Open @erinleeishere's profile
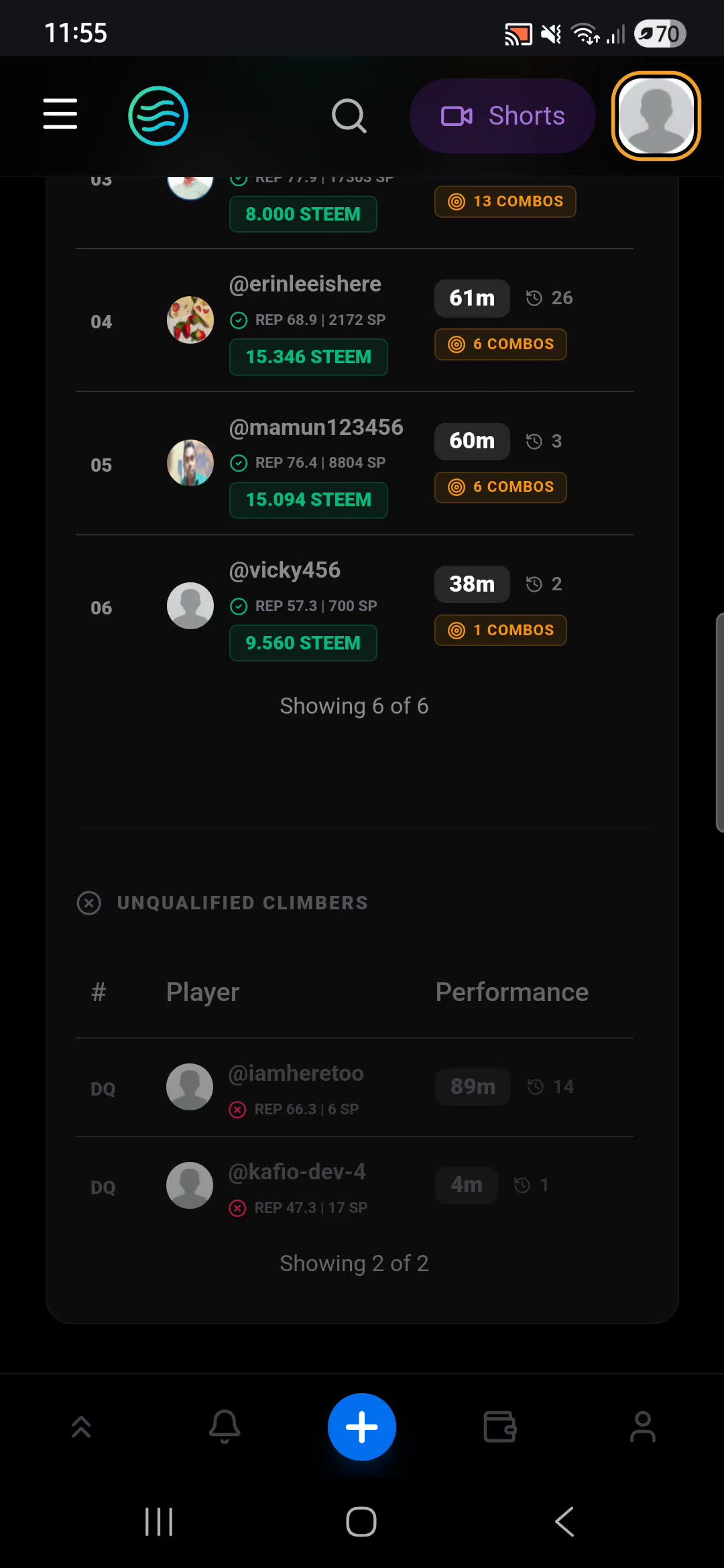The height and width of the screenshot is (1568, 724). [x=305, y=284]
